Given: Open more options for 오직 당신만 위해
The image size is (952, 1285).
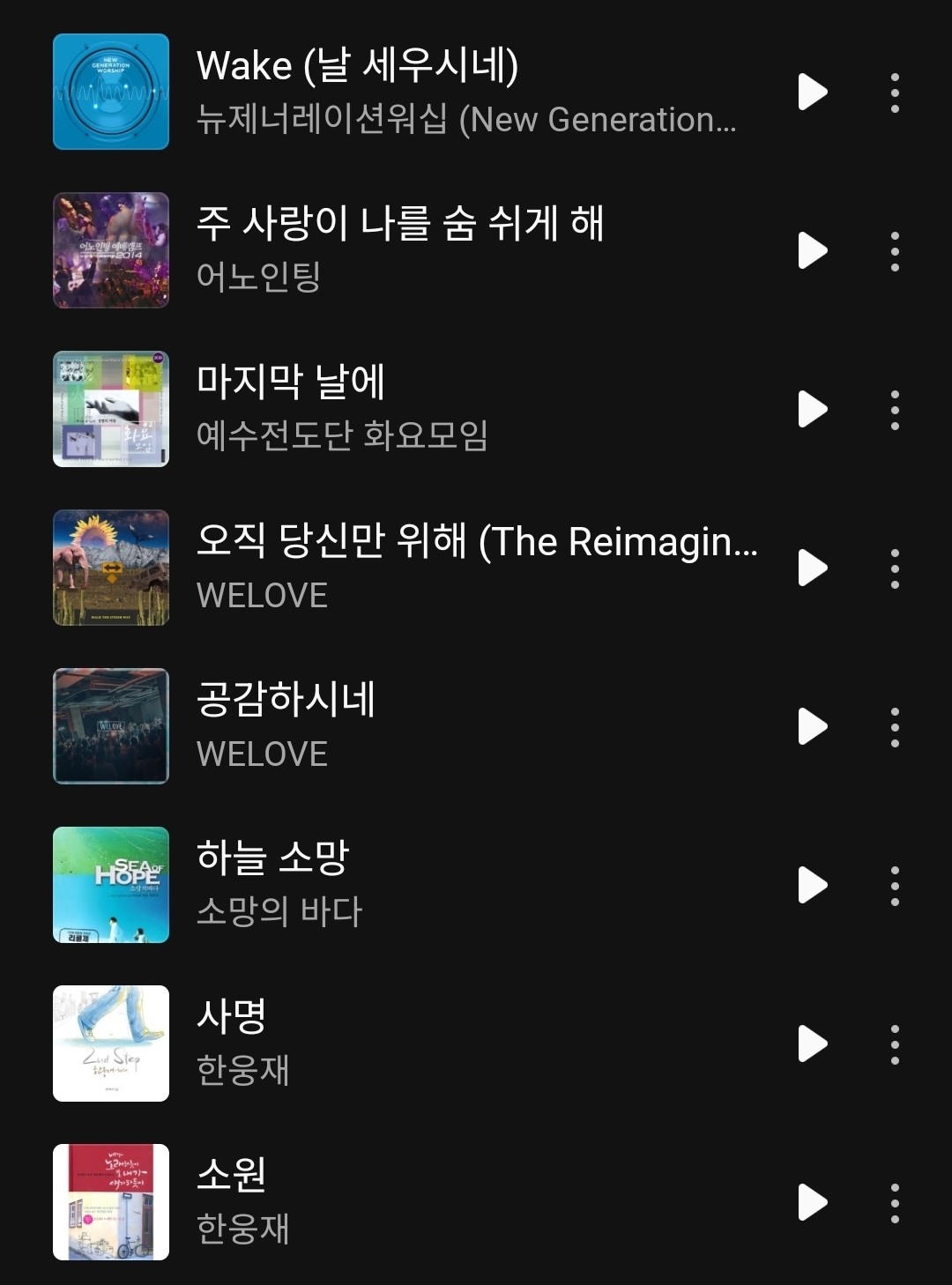Looking at the screenshot, I should coord(895,568).
